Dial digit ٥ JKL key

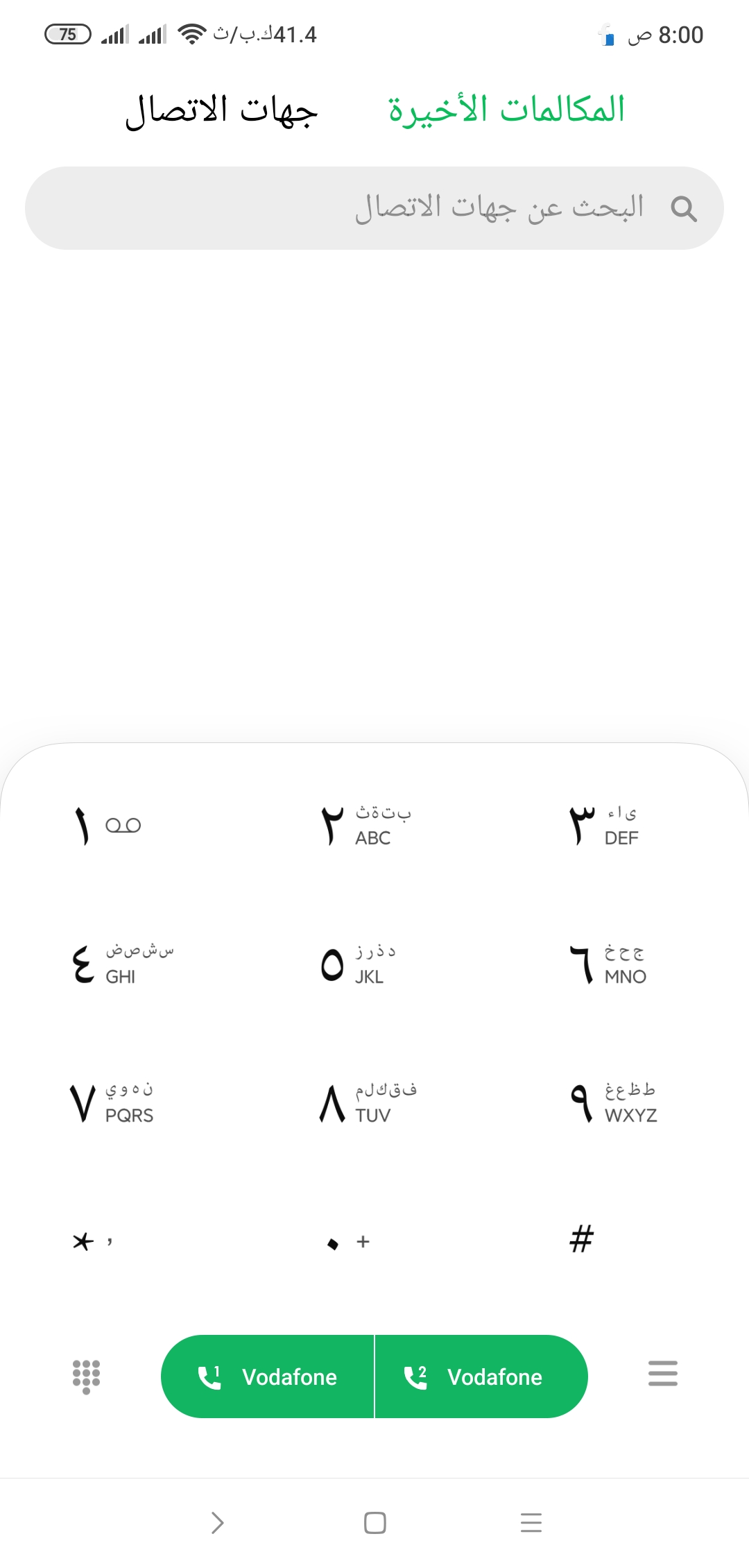click(374, 964)
